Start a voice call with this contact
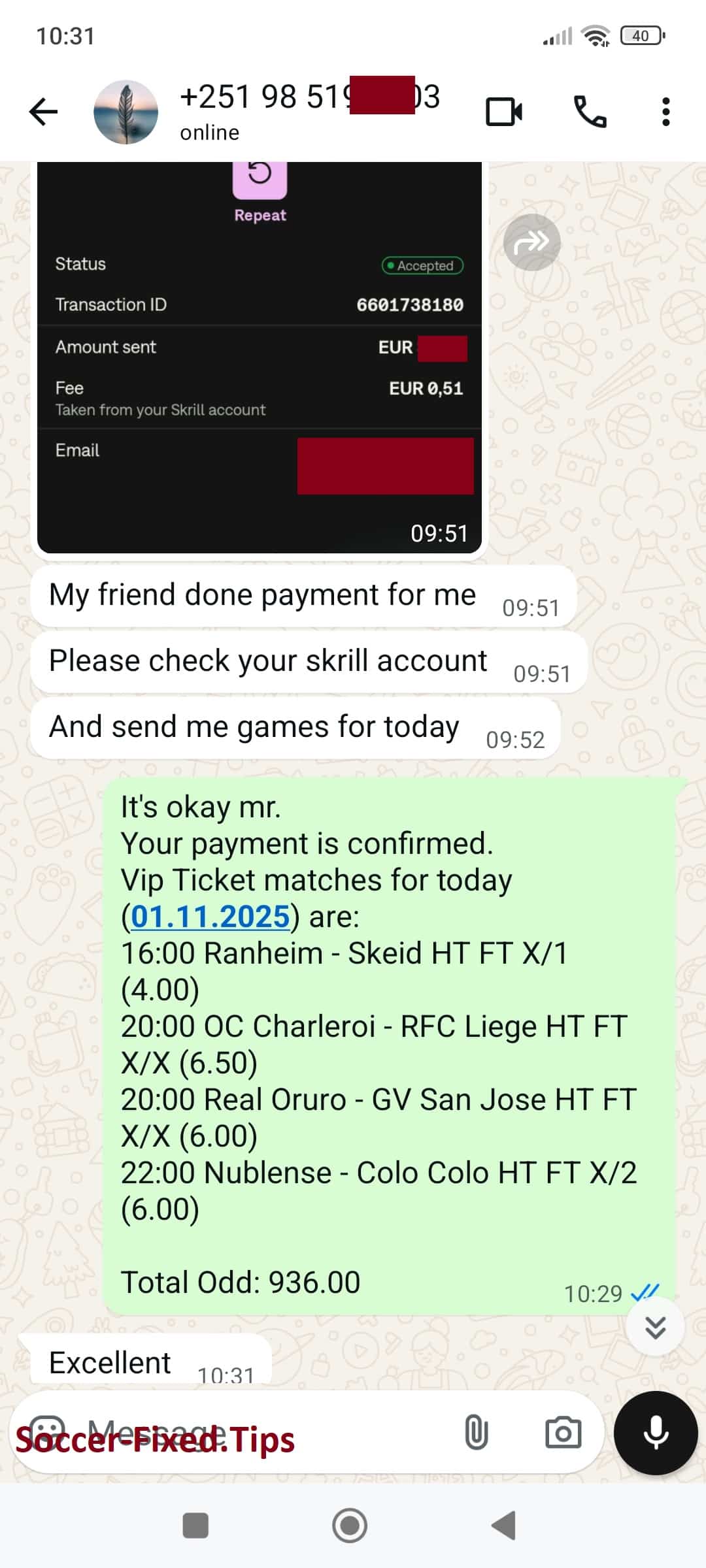The image size is (706, 1568). [x=590, y=112]
